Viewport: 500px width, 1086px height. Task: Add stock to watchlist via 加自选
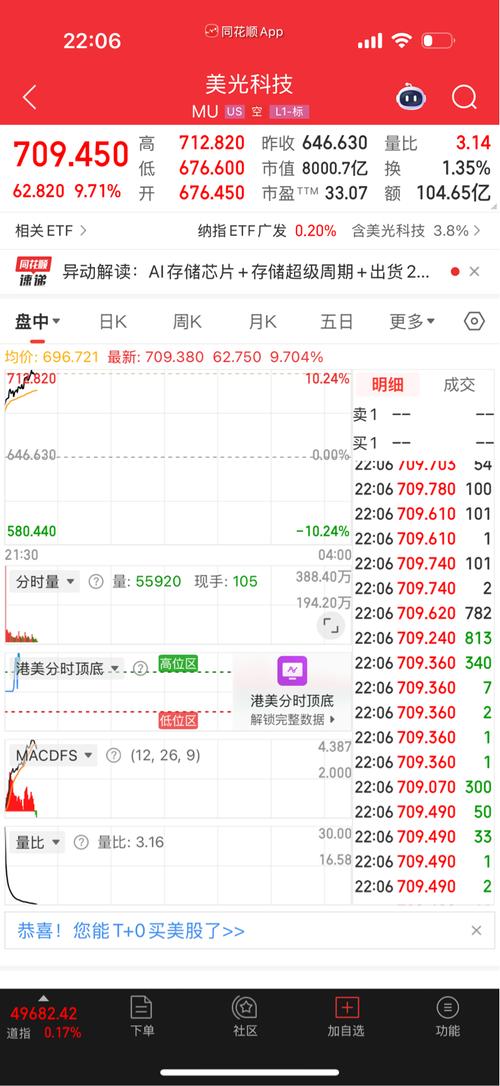(x=346, y=1016)
